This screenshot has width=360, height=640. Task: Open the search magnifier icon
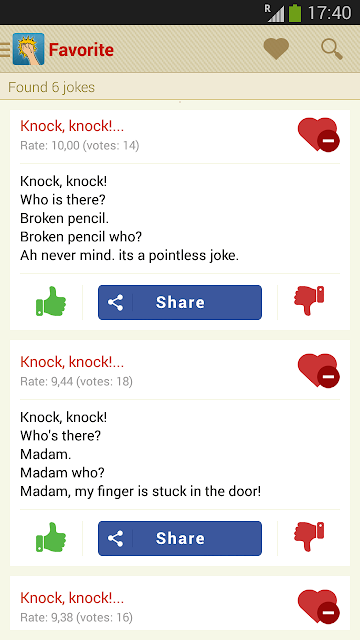(x=331, y=49)
